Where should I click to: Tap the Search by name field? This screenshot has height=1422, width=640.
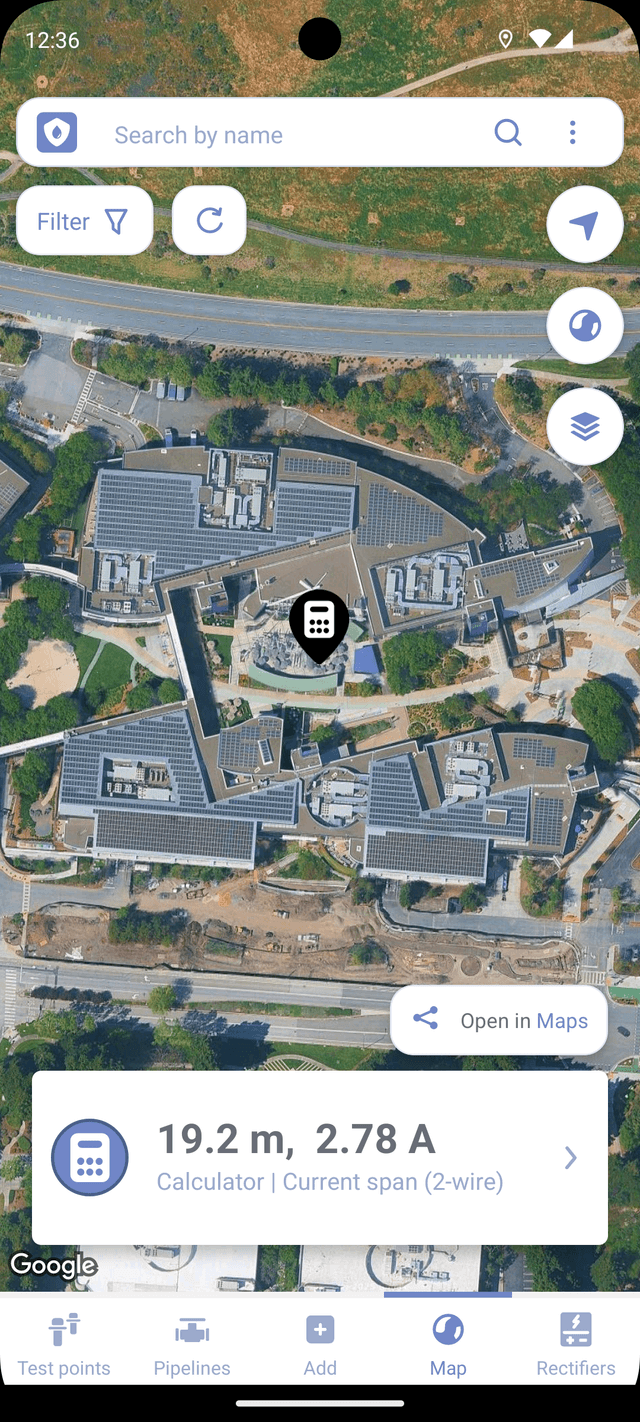point(290,134)
